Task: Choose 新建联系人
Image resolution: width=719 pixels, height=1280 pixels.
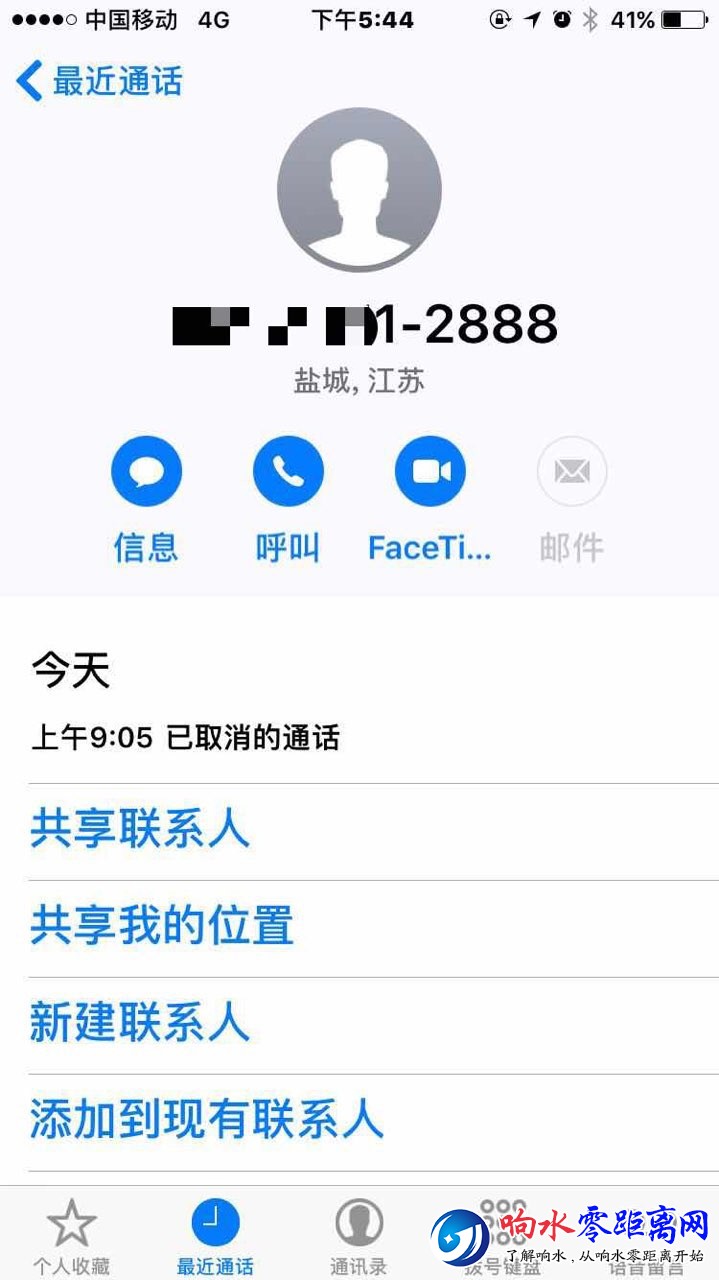Action: [x=140, y=1023]
